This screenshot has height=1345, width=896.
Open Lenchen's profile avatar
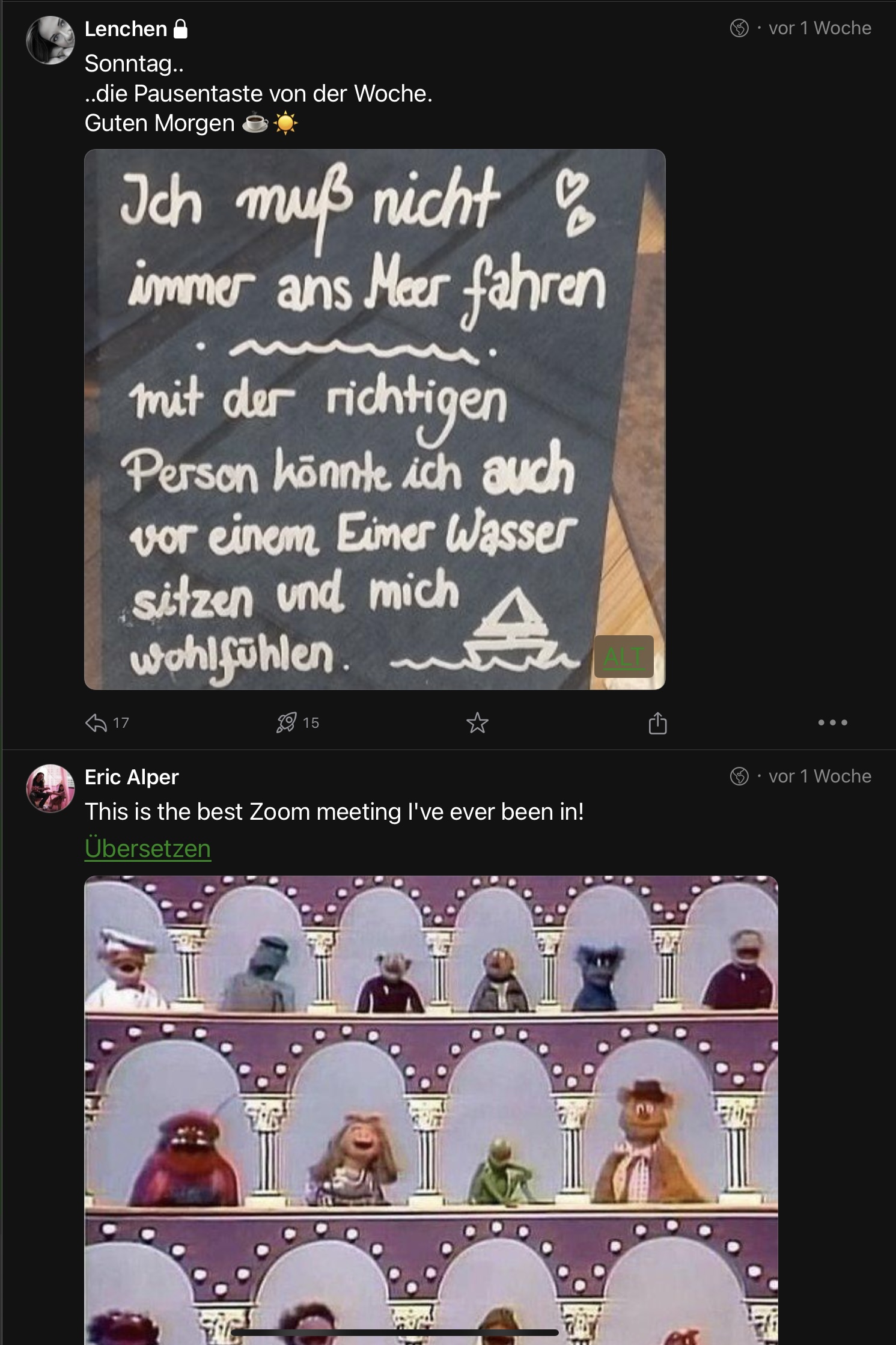[50, 40]
